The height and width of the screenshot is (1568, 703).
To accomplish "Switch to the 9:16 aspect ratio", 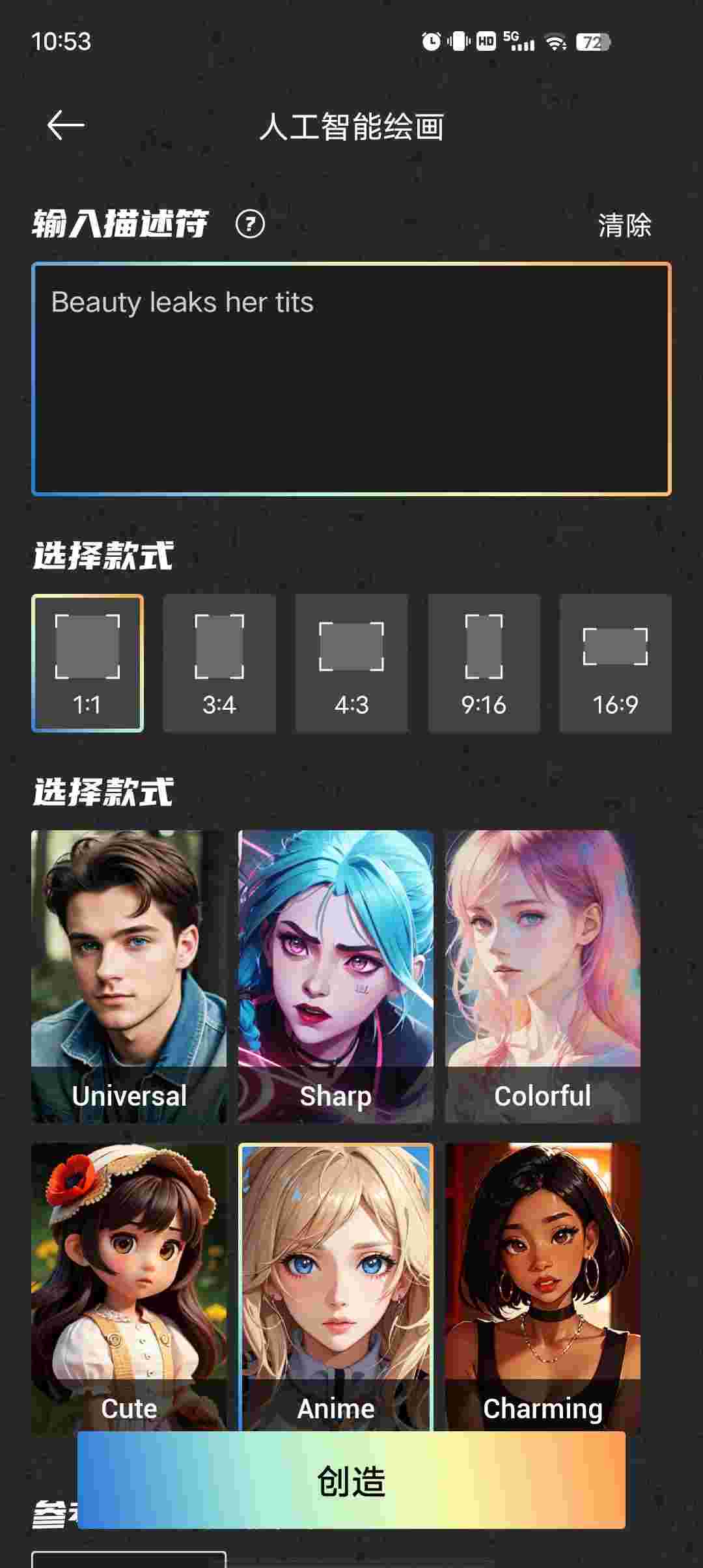I will (x=484, y=663).
